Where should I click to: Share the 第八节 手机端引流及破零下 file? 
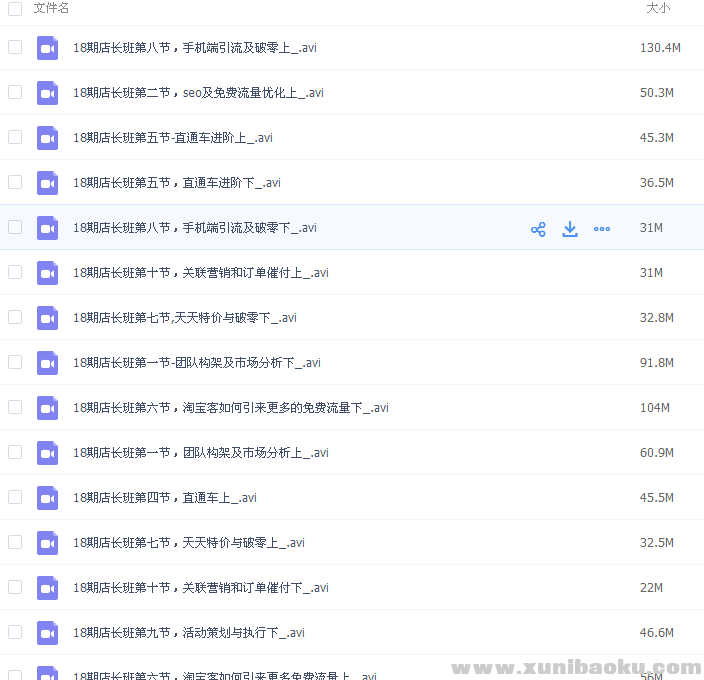[538, 229]
